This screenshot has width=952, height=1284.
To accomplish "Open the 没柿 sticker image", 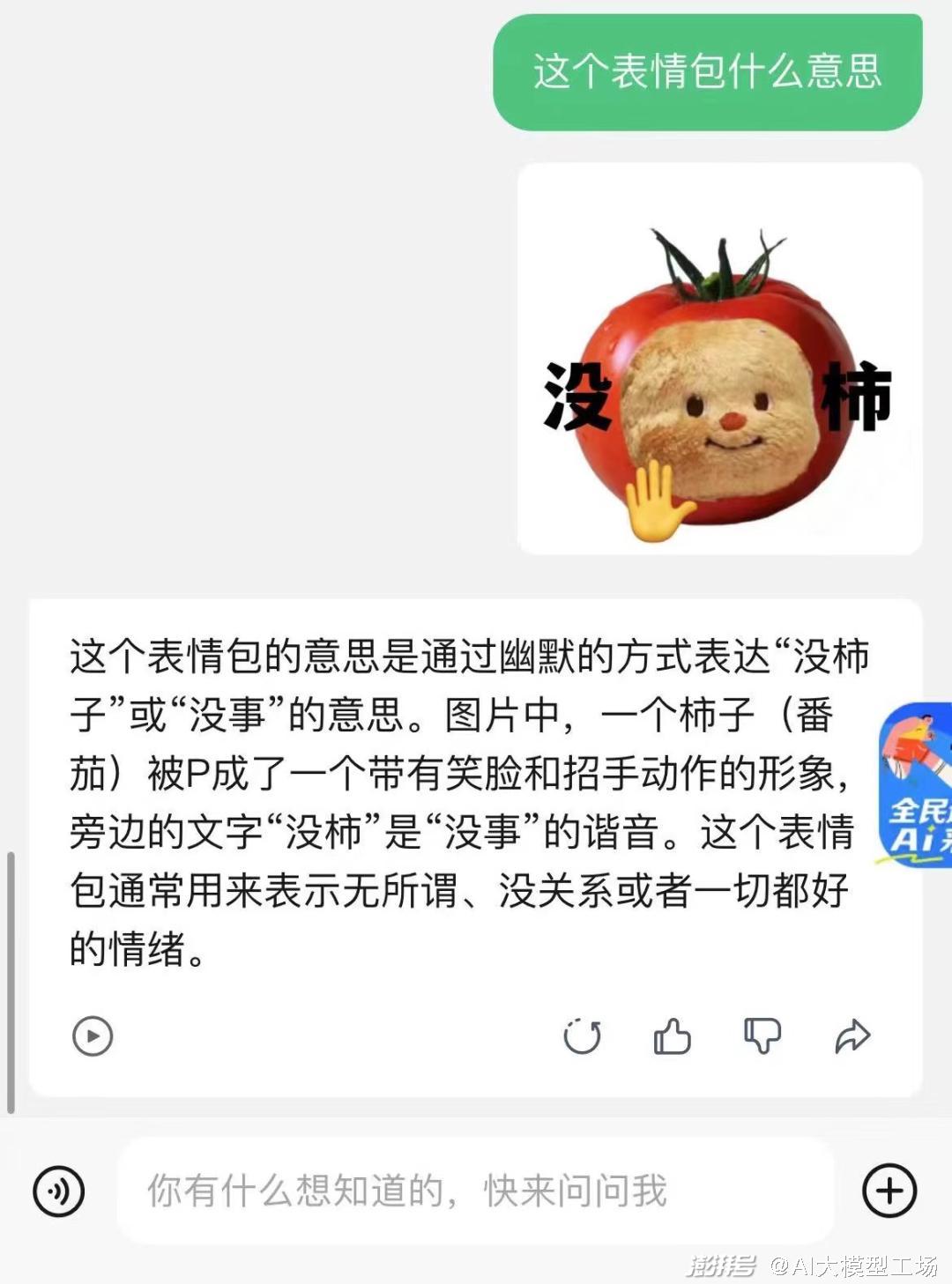I will coord(719,359).
